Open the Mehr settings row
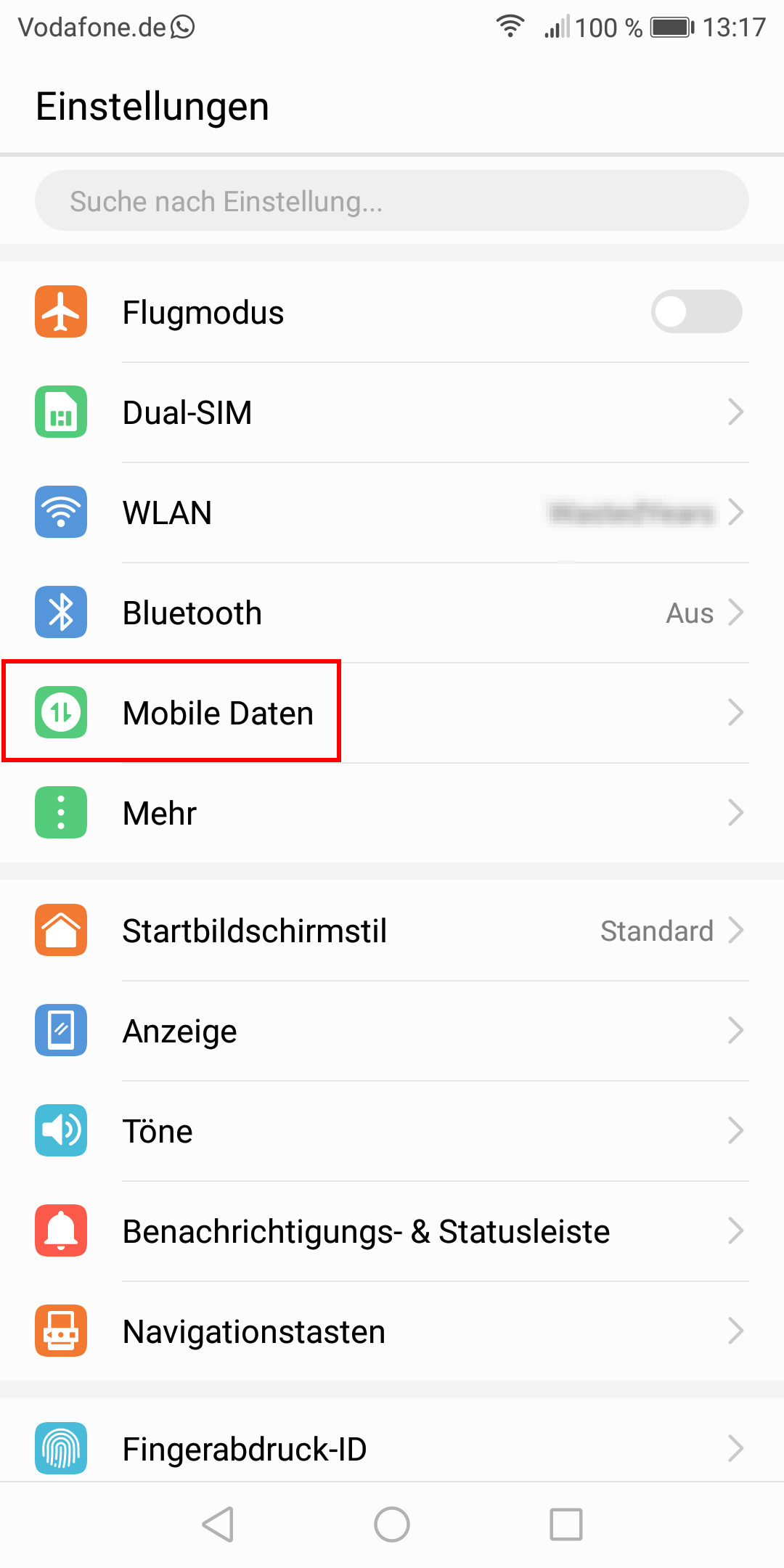This screenshot has height=1568, width=784. 392,813
